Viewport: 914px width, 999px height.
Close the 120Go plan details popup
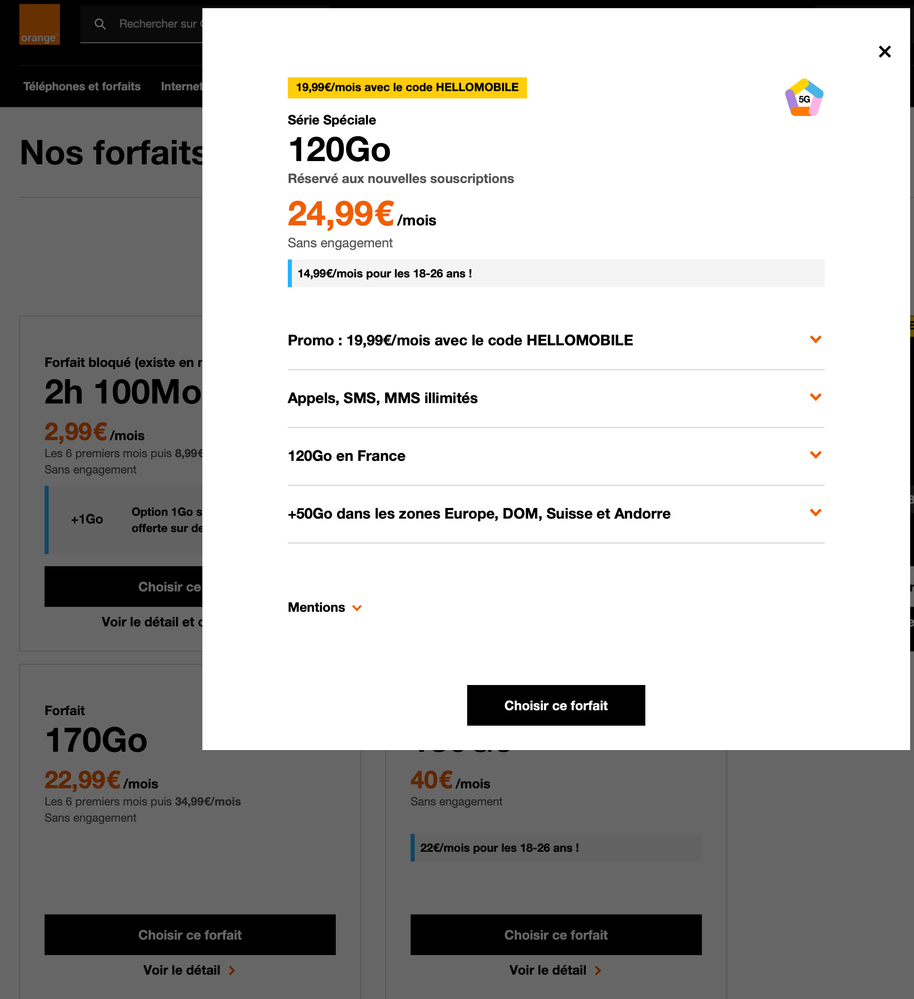click(884, 52)
